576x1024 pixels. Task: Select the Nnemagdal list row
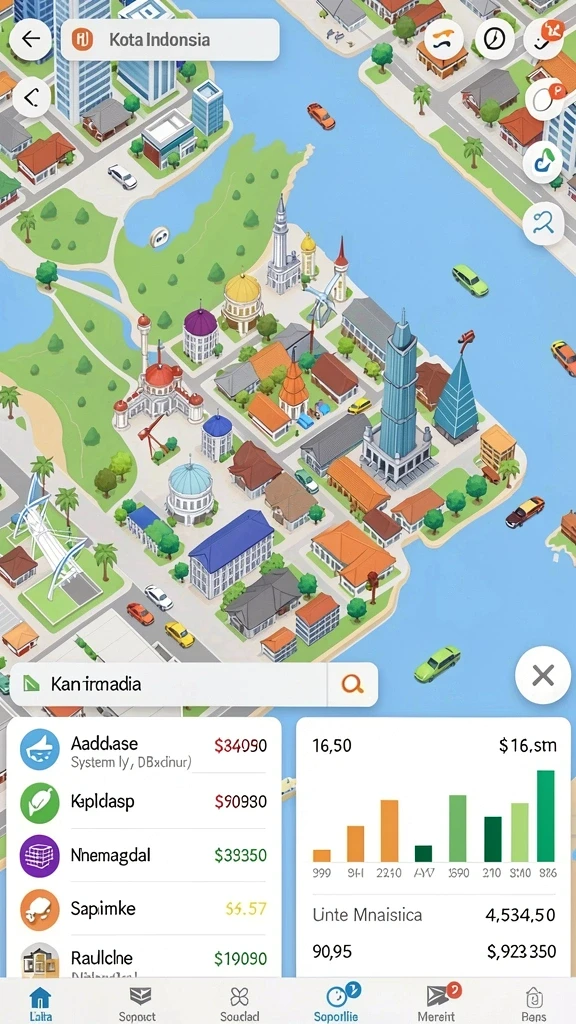coord(144,855)
